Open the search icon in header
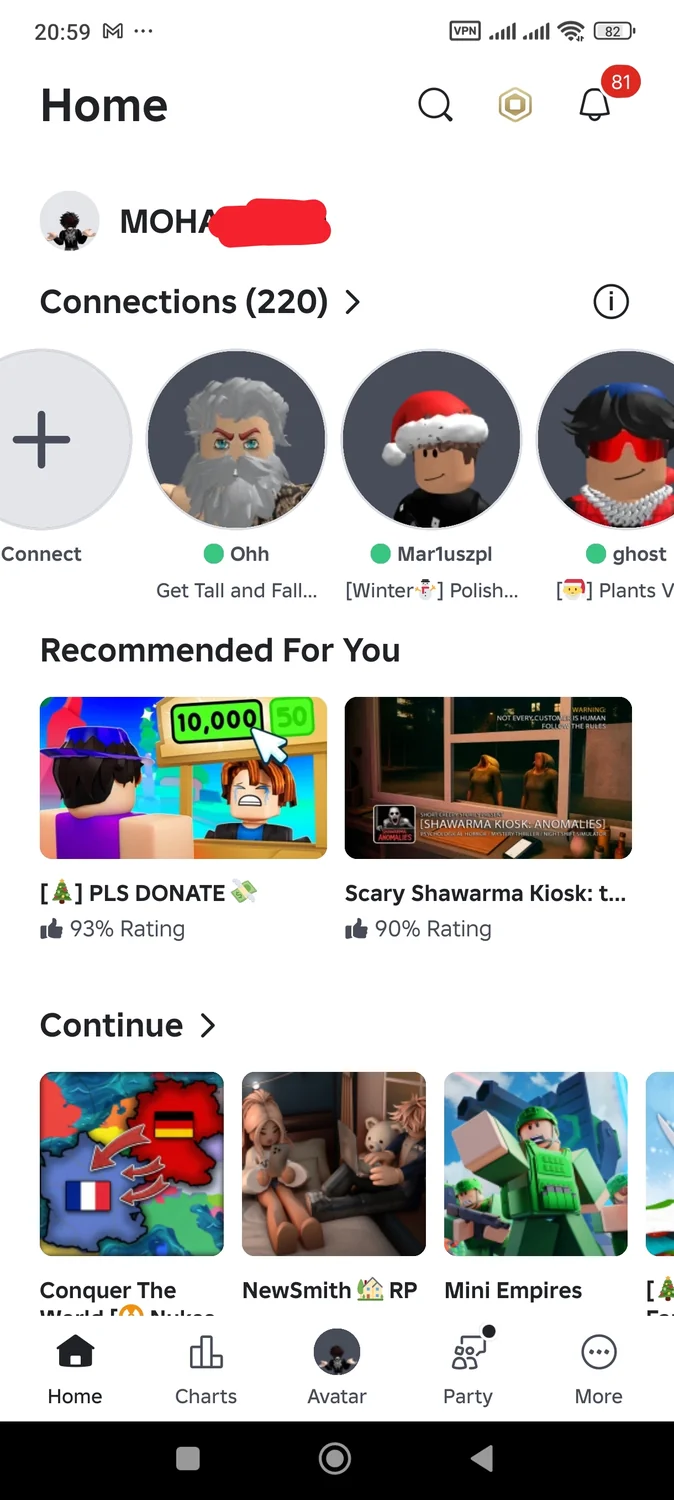This screenshot has width=674, height=1500. [435, 104]
